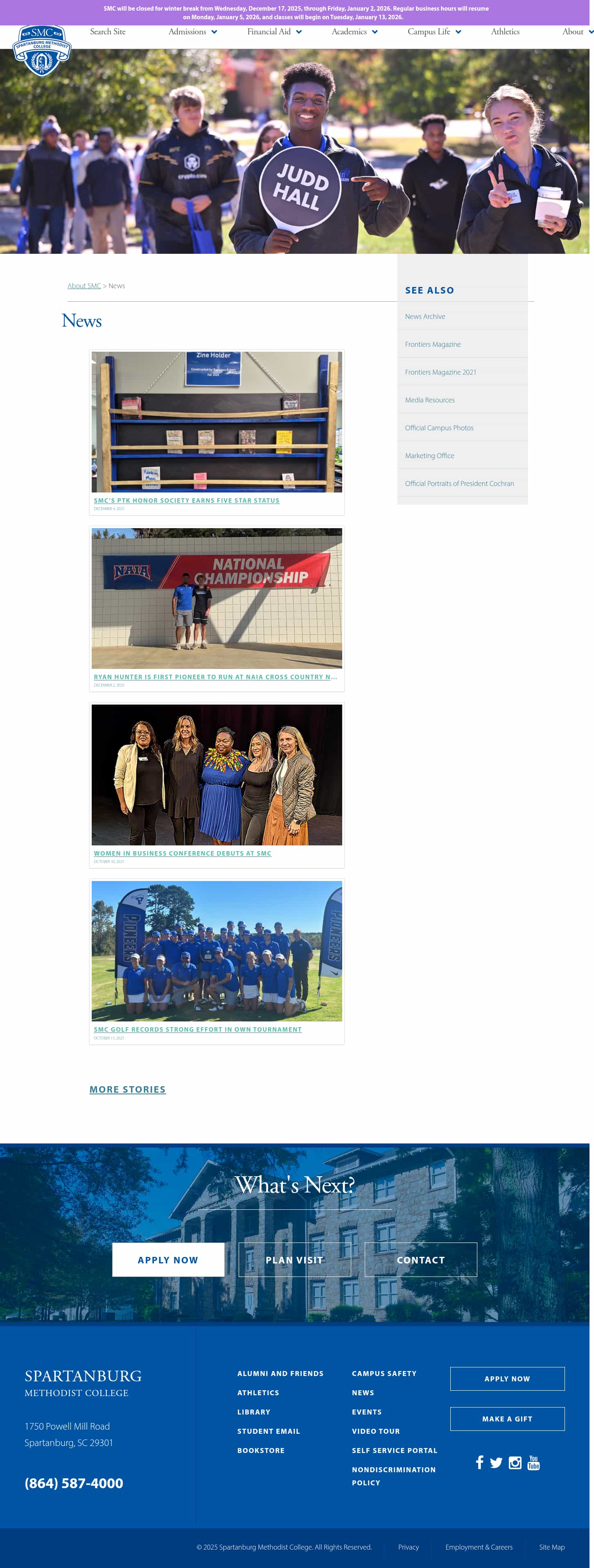The image size is (594, 1568).
Task: Open Official Campus Photos
Action: point(439,428)
